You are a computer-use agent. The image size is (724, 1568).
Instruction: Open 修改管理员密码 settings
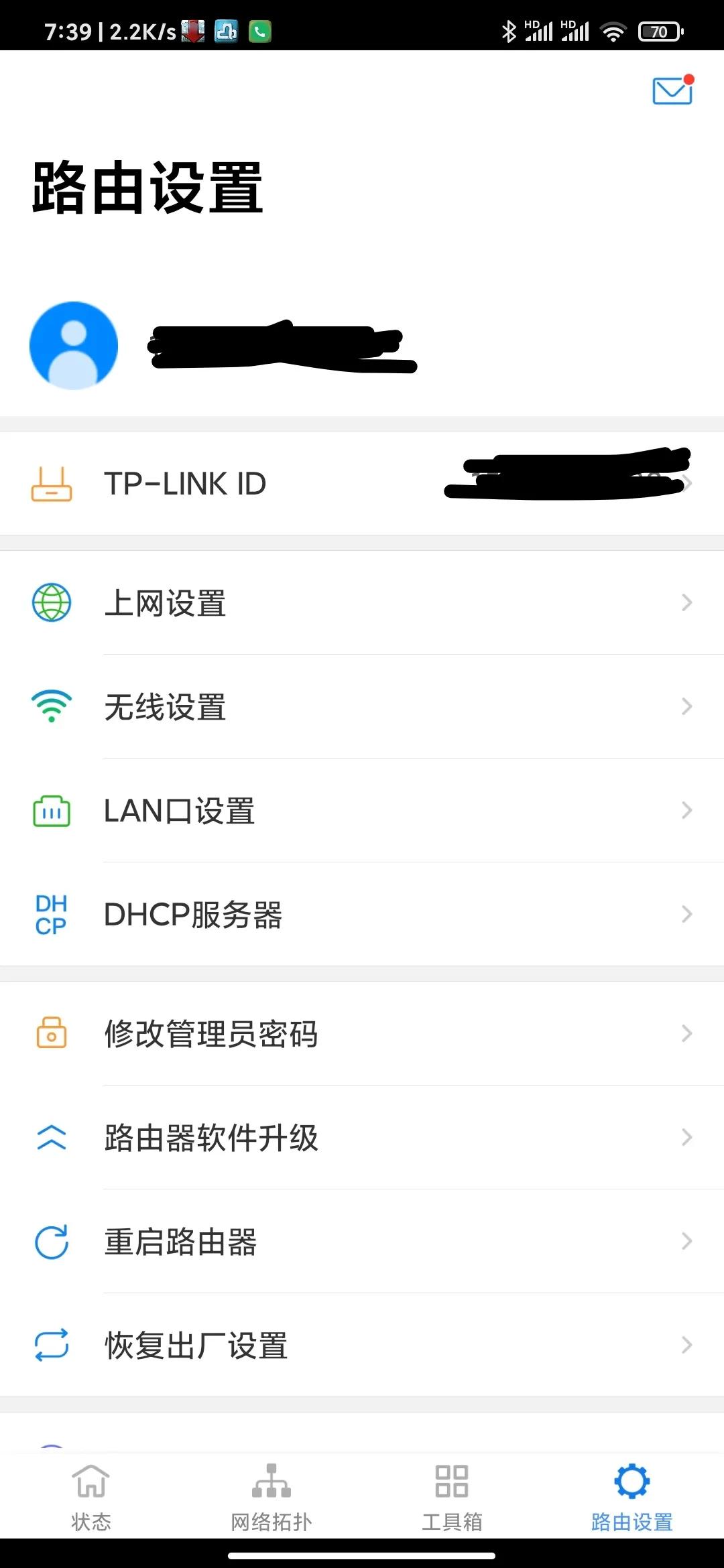pos(362,1034)
